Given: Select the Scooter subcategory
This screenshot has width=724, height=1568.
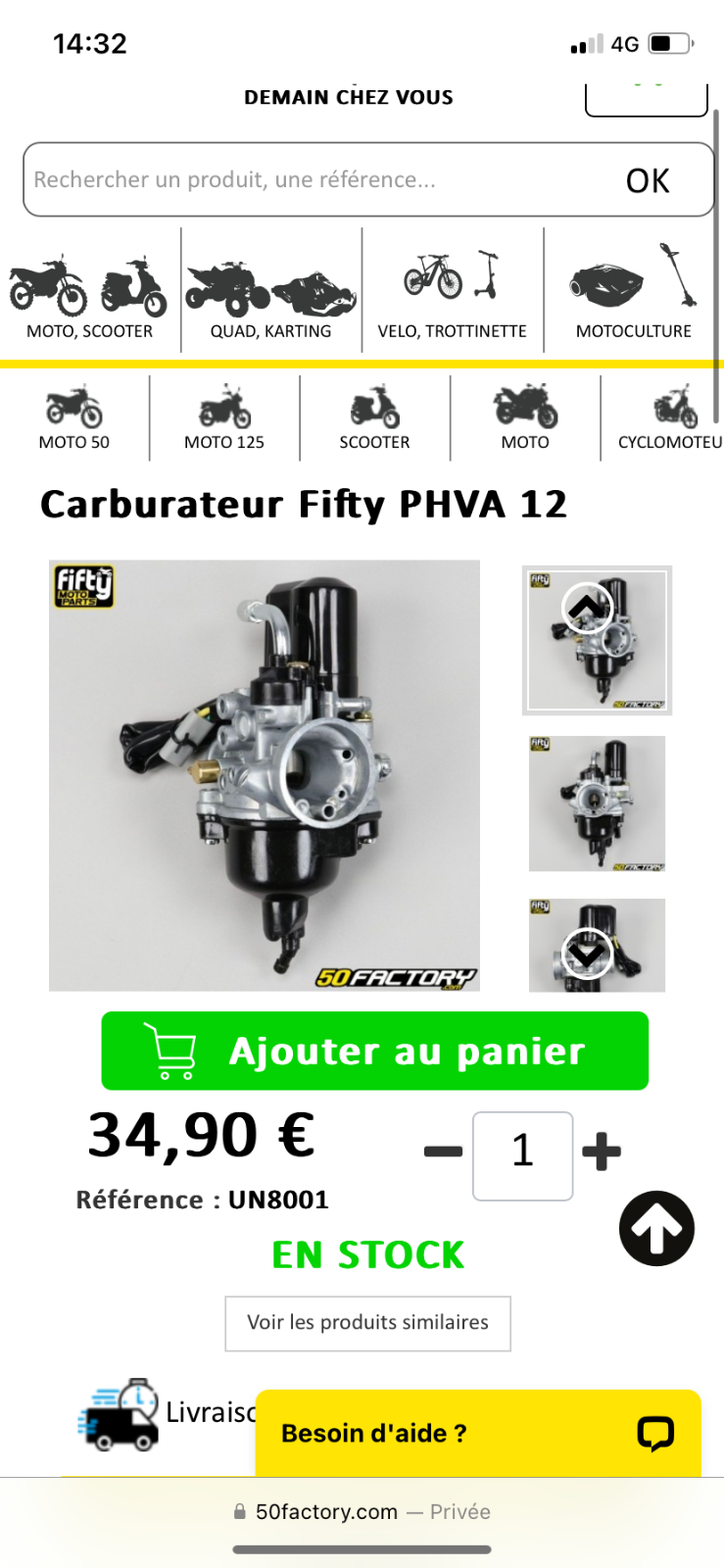Looking at the screenshot, I should [374, 418].
